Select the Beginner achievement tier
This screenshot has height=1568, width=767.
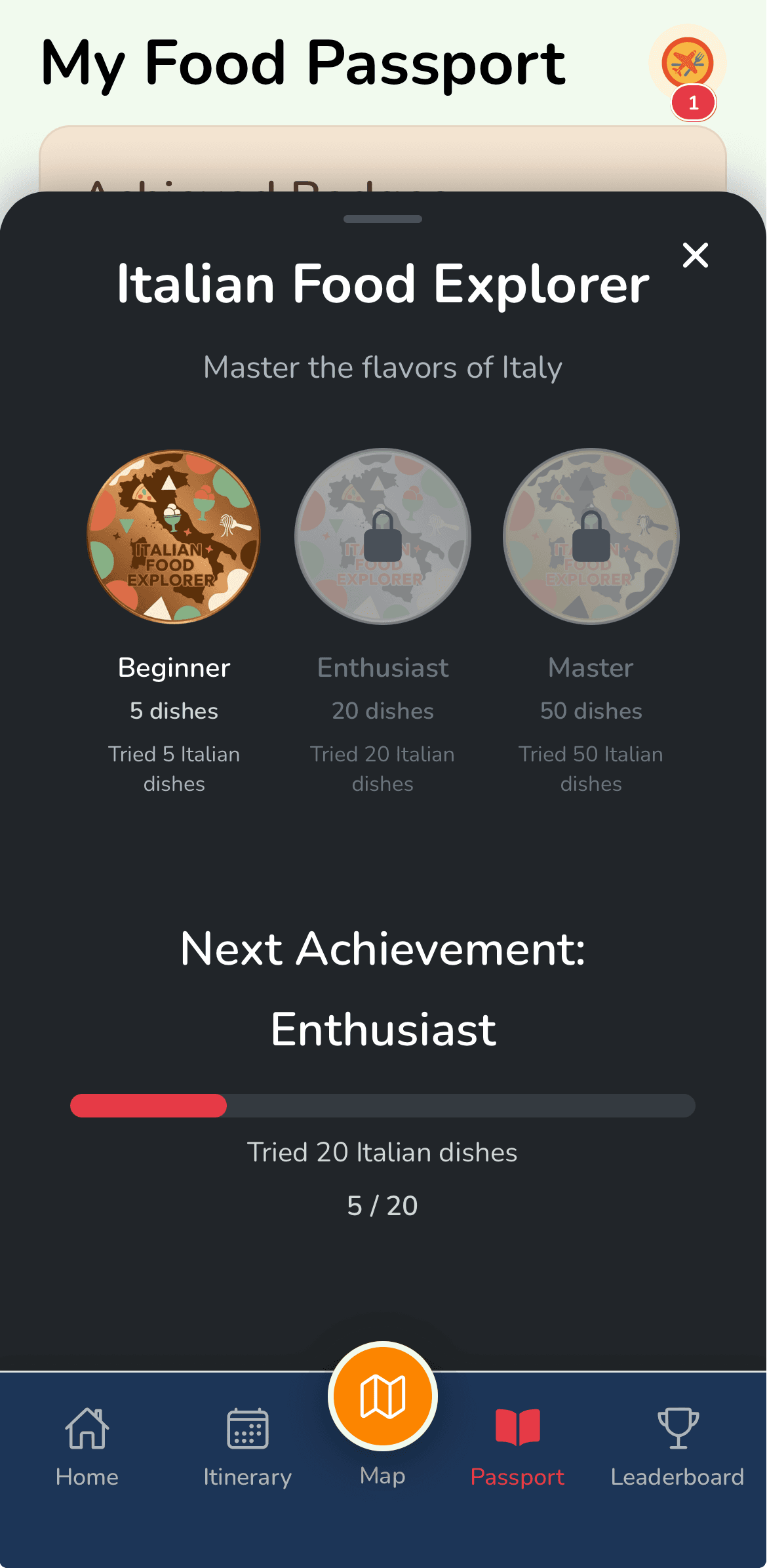174,667
